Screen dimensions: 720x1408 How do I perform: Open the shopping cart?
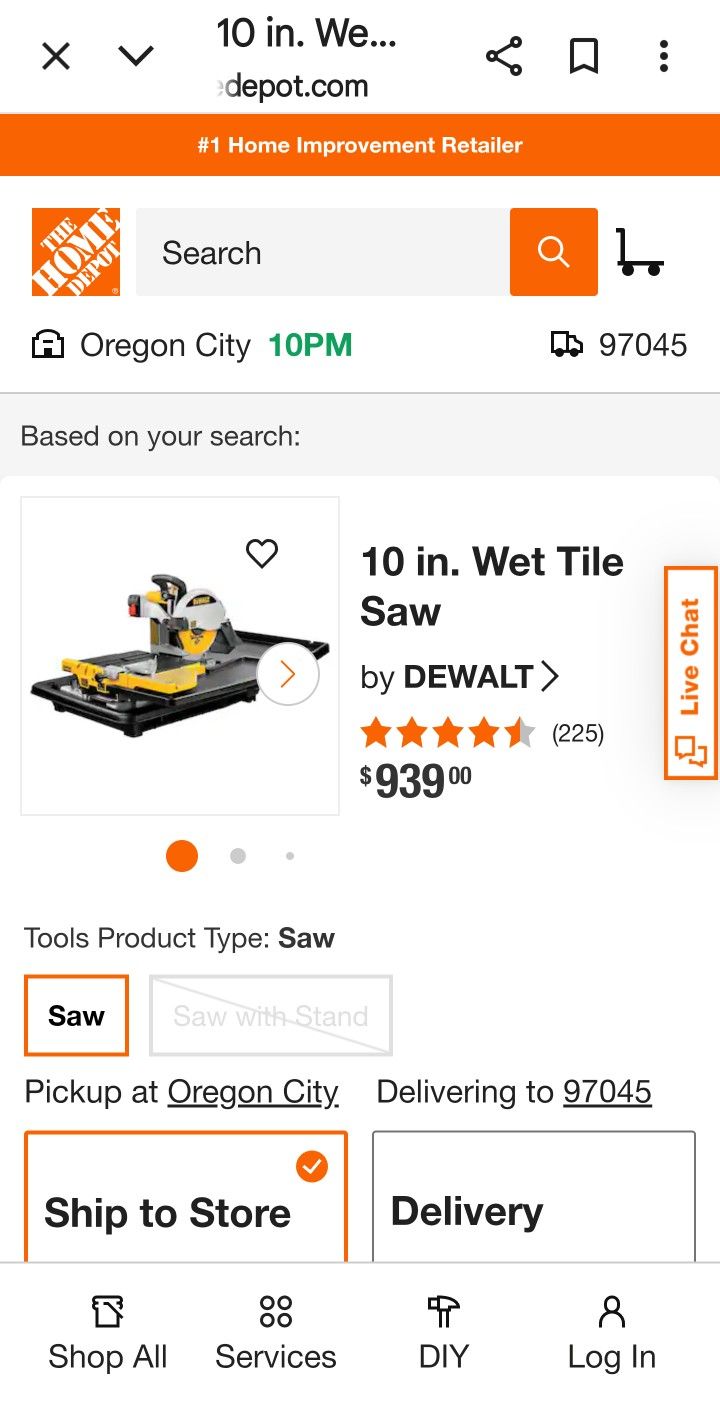643,252
